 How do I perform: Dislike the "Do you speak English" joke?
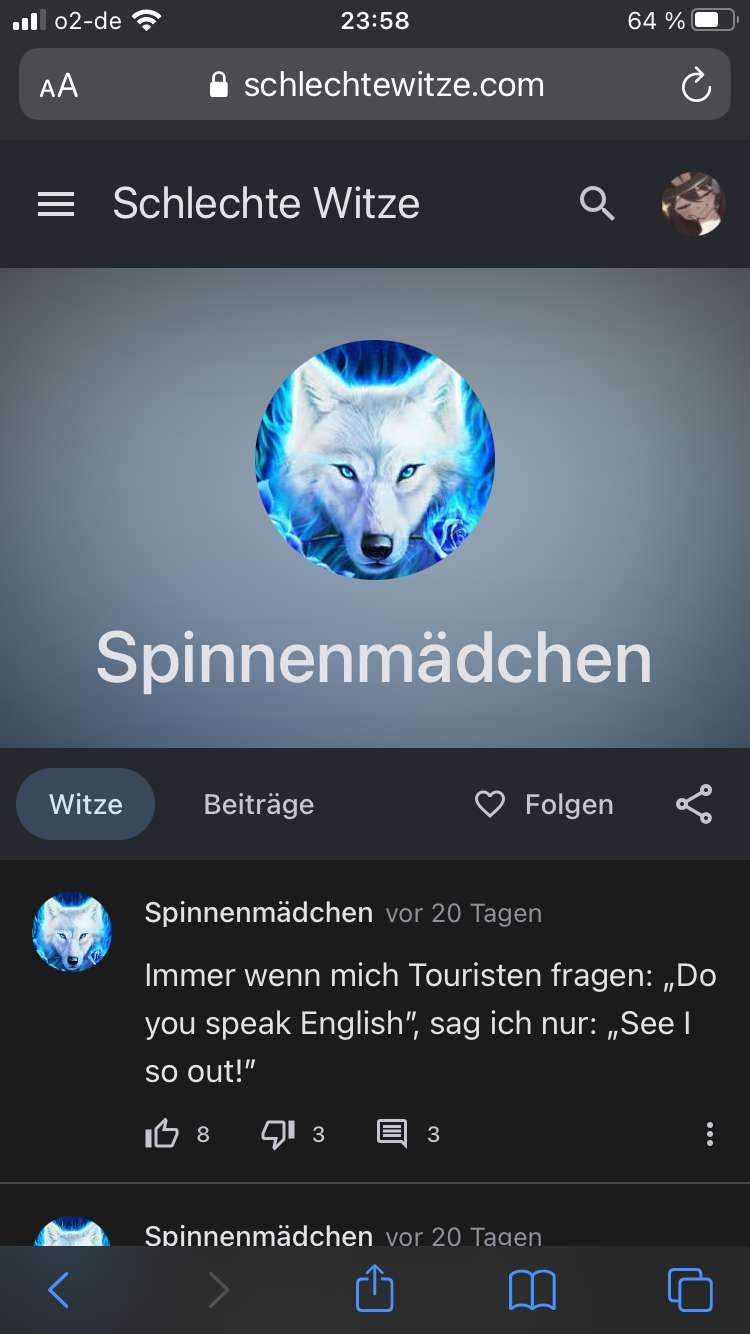[x=278, y=1134]
